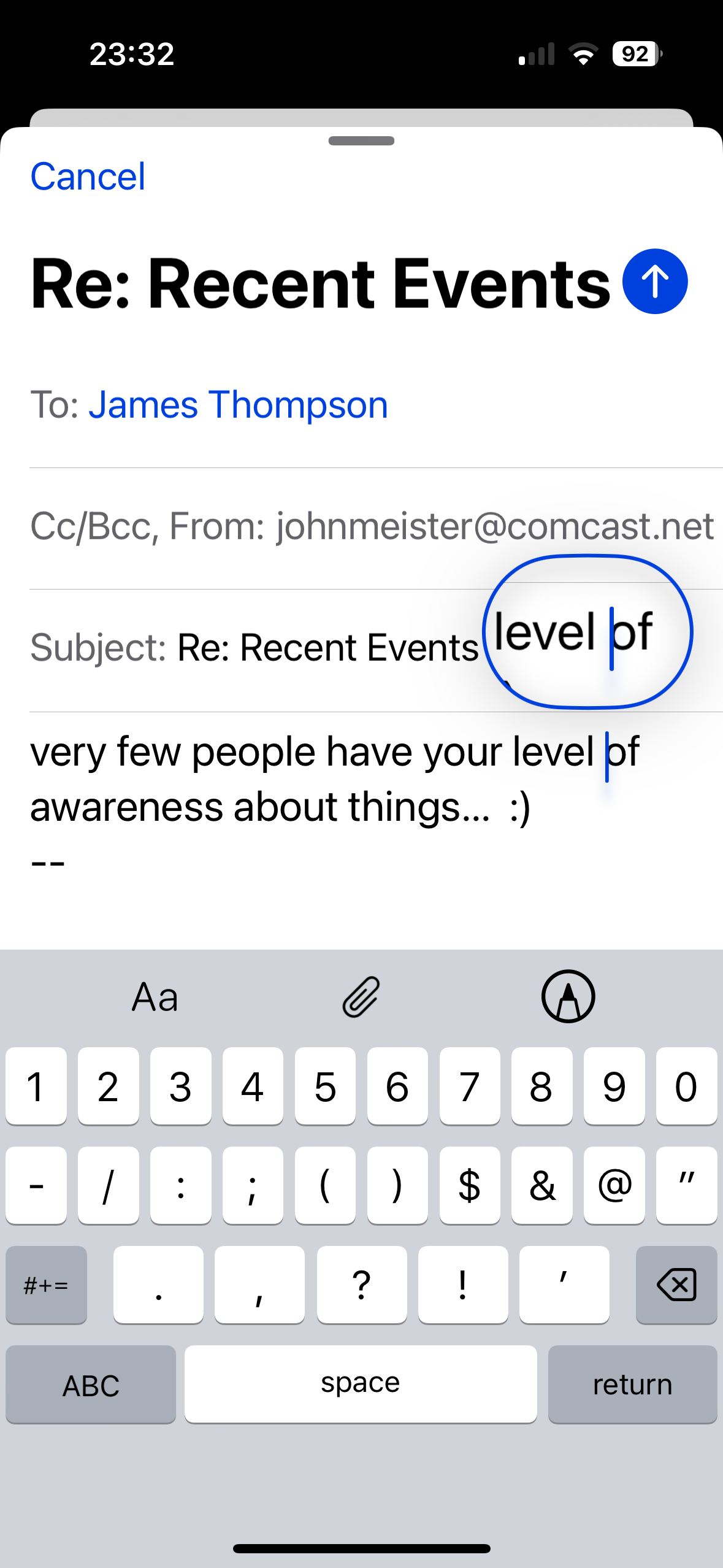
Task: Switch keyboard to ABC letters
Action: pyautogui.click(x=91, y=1385)
